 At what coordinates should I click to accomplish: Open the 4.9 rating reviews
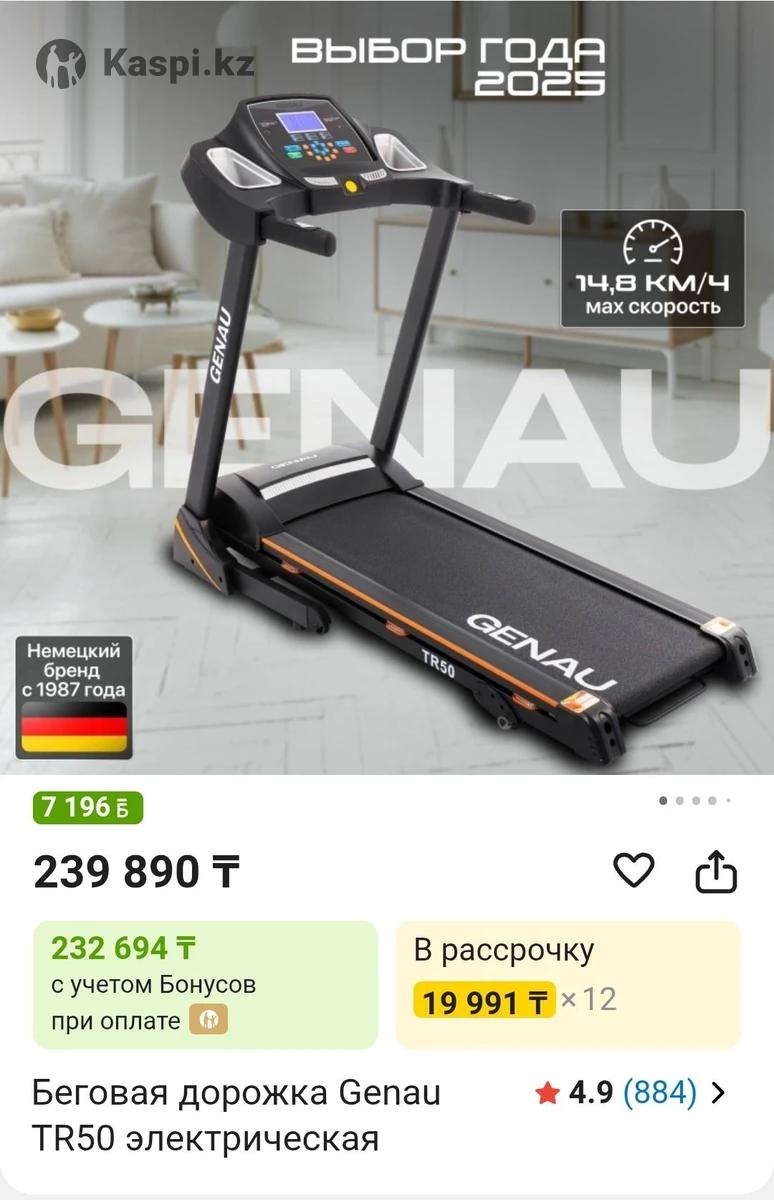630,1093
